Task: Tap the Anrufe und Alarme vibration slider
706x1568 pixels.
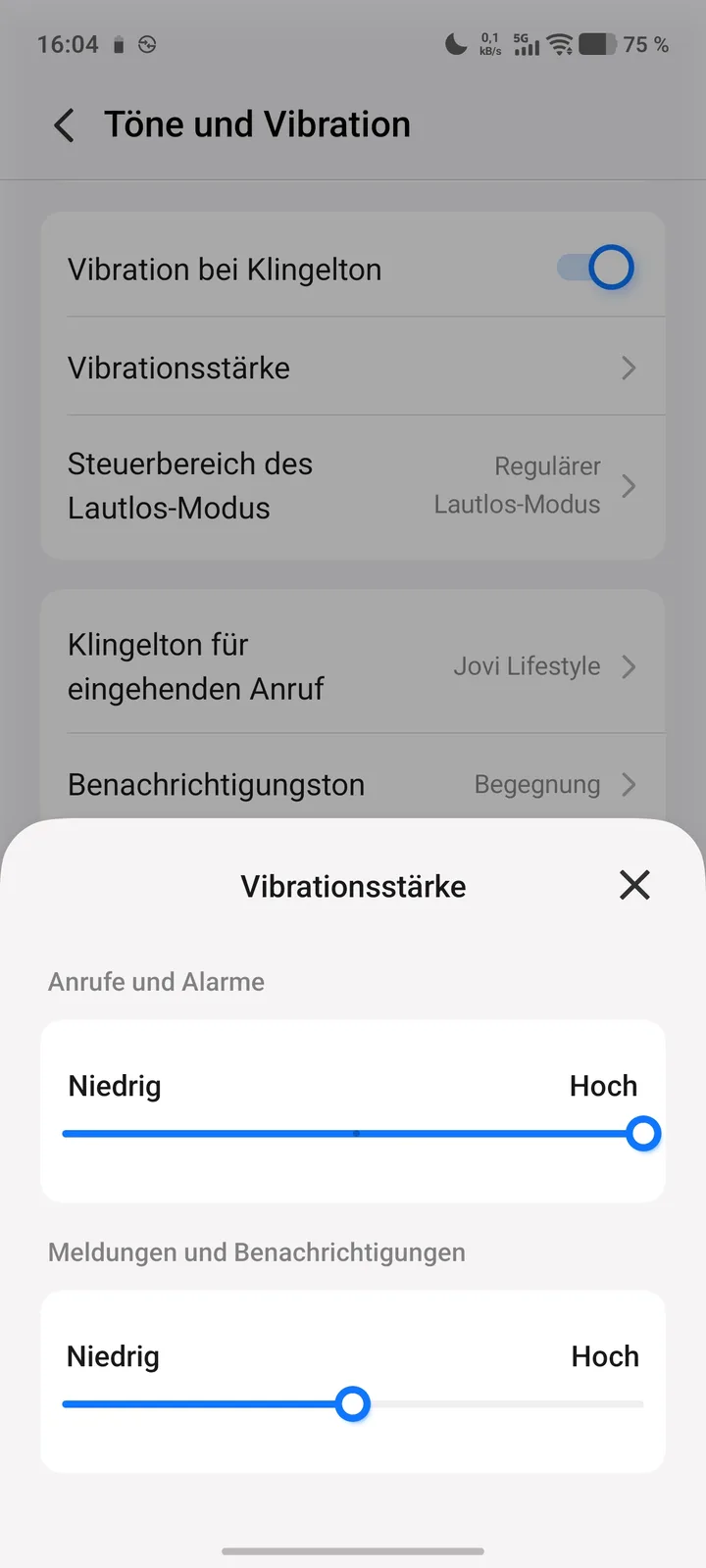Action: point(353,1134)
